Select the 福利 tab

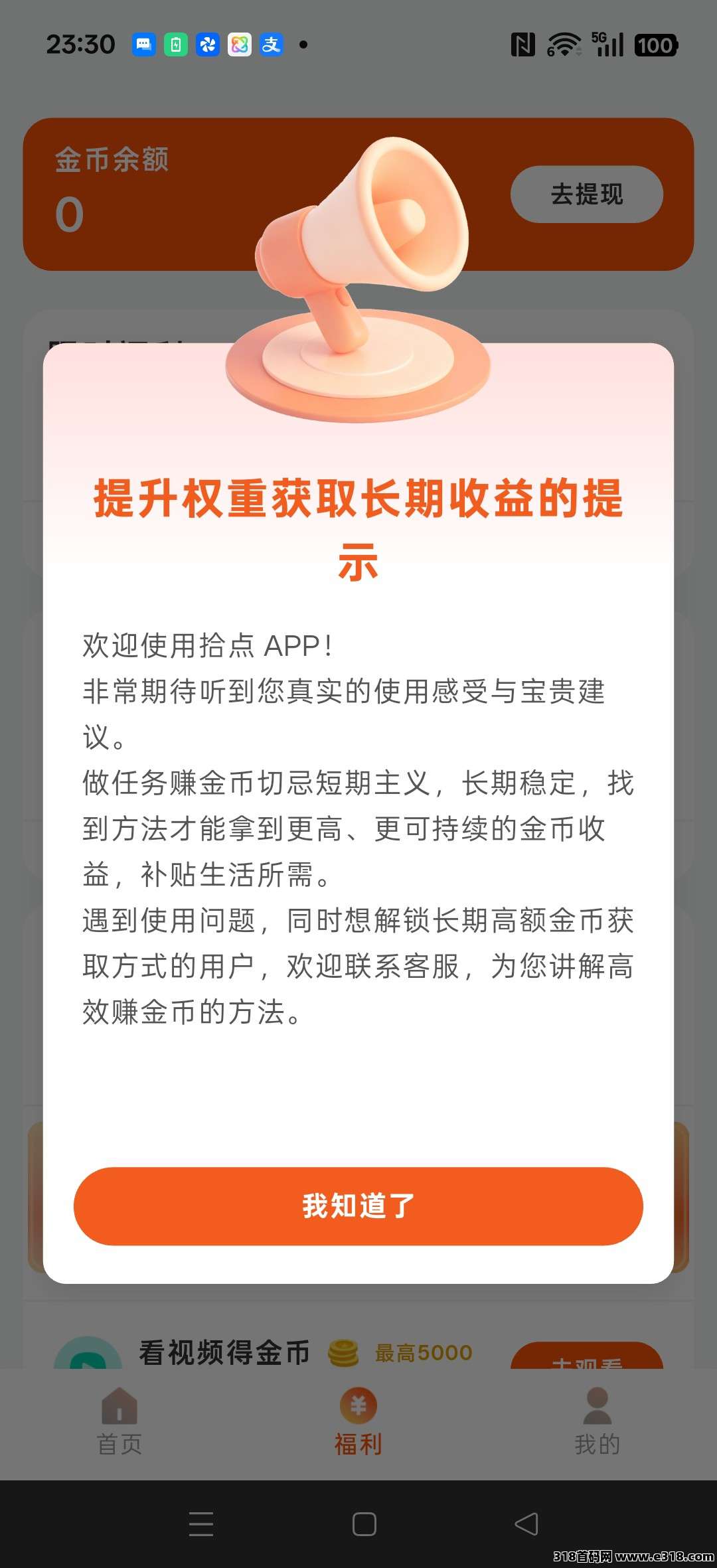pyautogui.click(x=358, y=1421)
